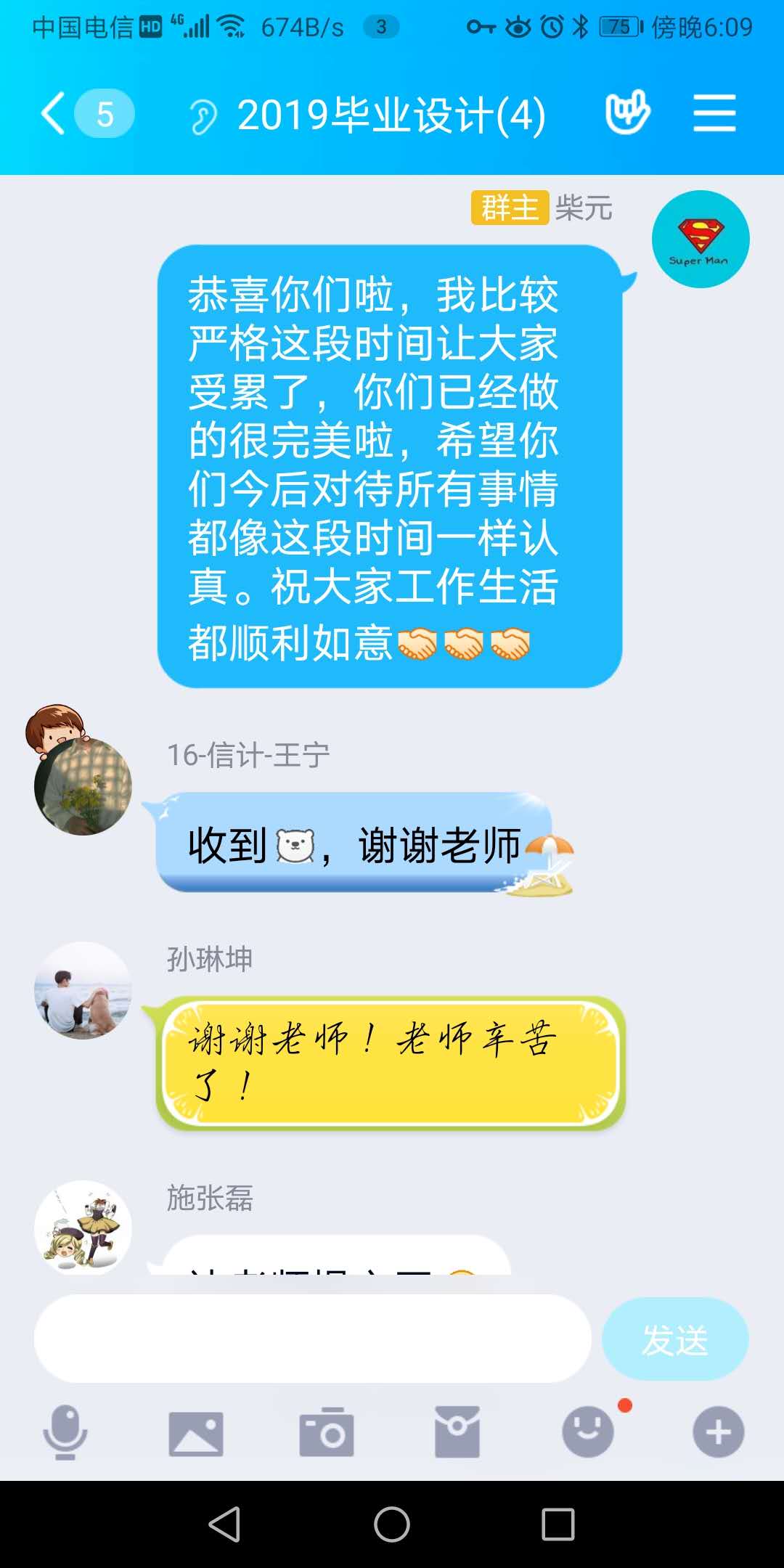Open 孙琳坤's profile picture
Screen dimensions: 784x1568
[83, 990]
